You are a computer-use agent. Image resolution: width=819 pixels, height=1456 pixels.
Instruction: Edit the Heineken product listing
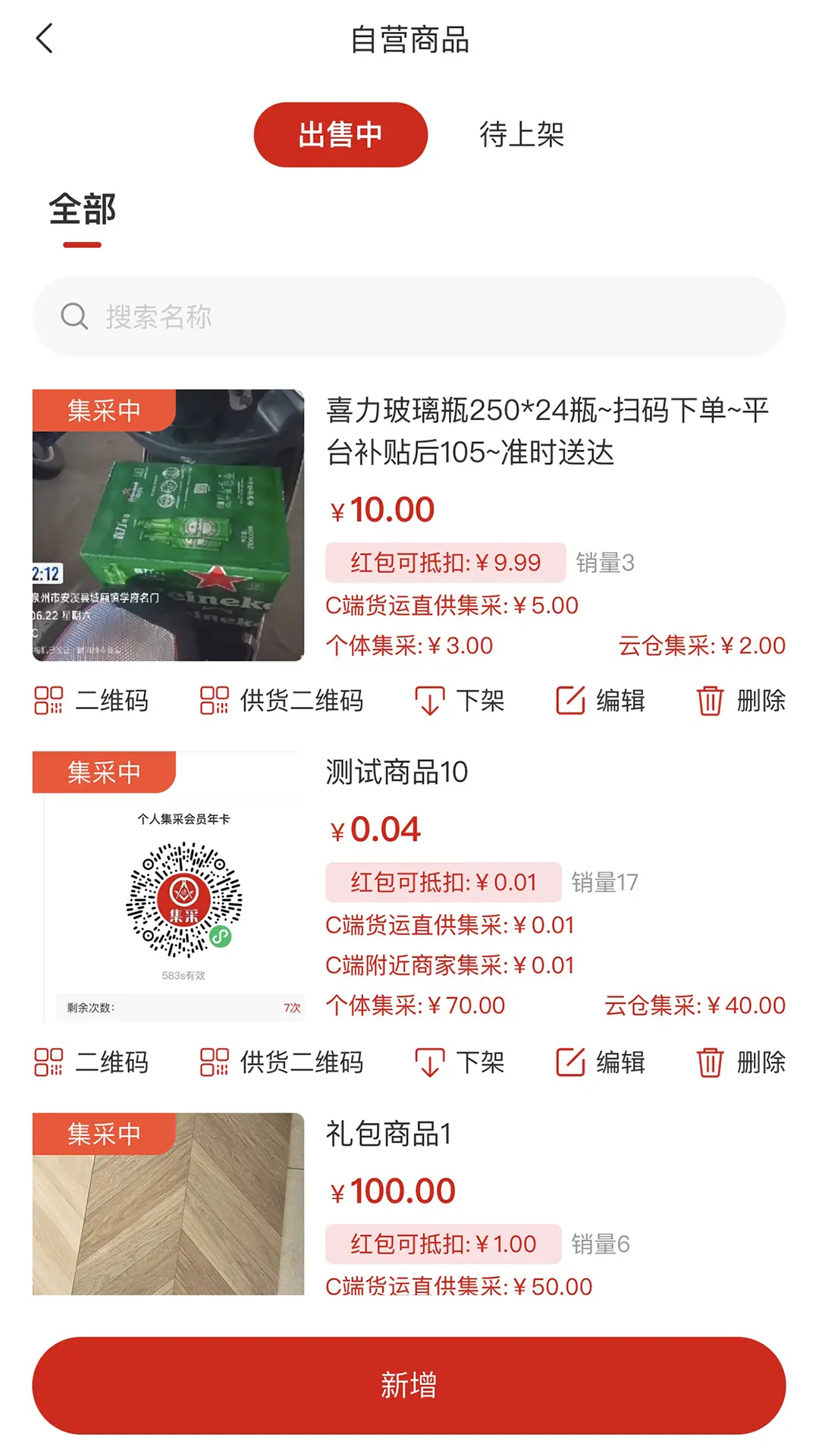603,701
